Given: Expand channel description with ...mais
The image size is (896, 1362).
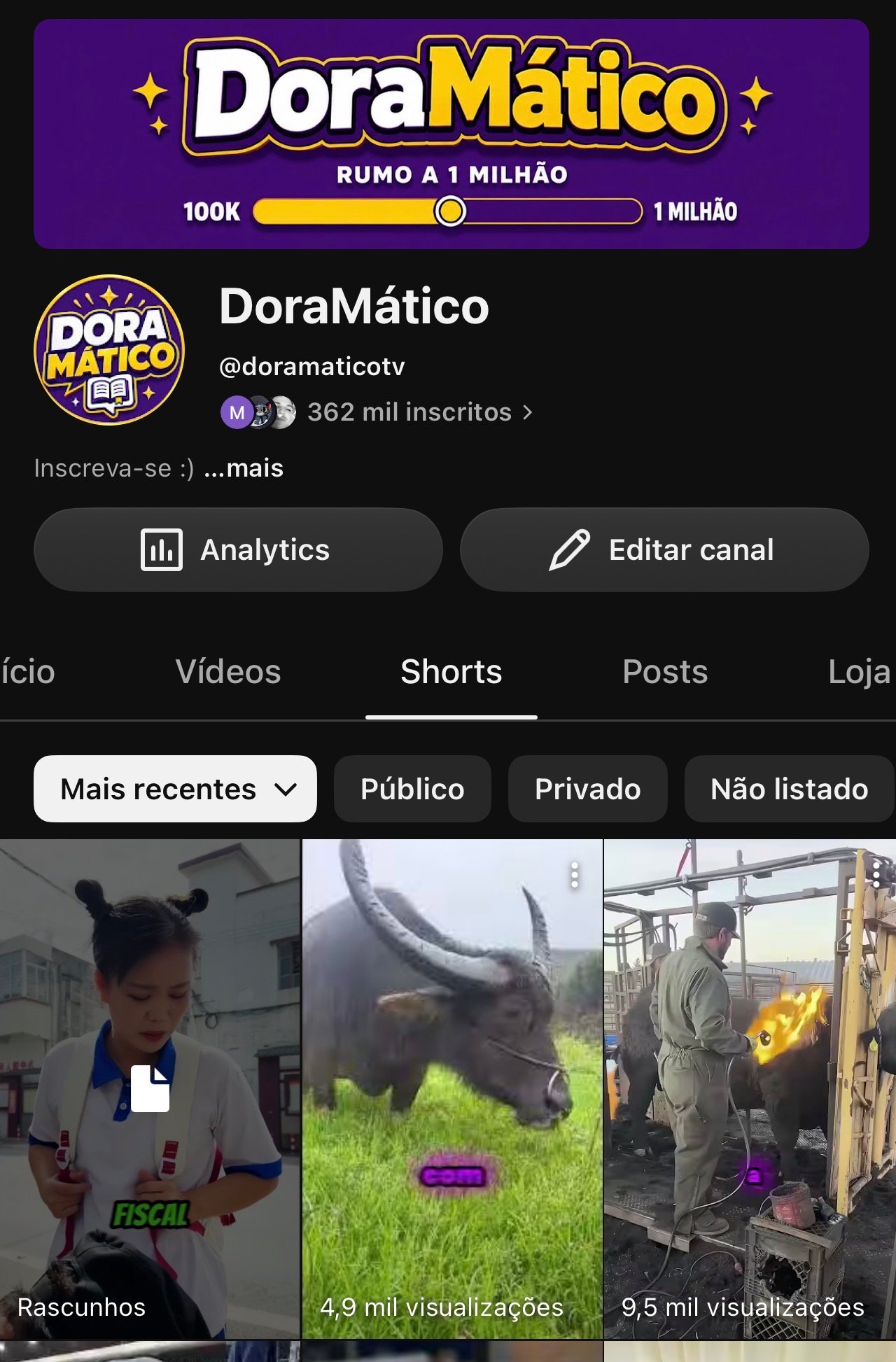Looking at the screenshot, I should tap(244, 468).
